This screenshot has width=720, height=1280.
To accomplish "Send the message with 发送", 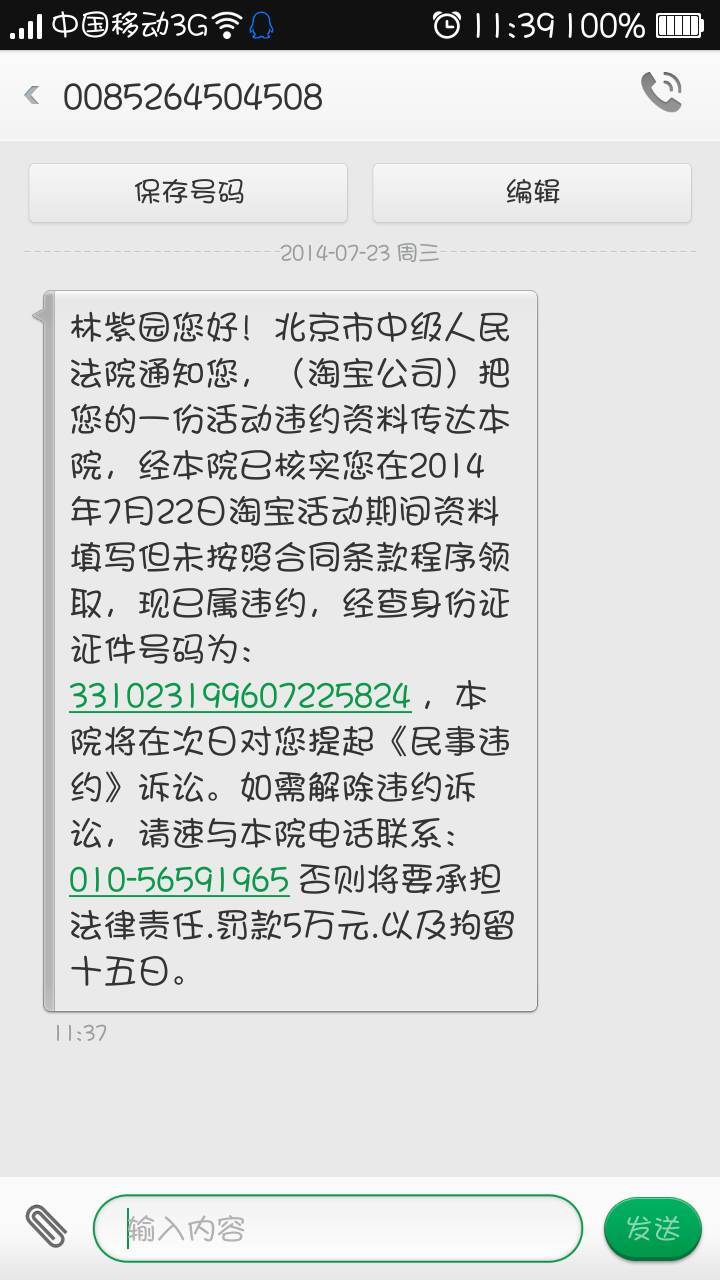I will [653, 1228].
